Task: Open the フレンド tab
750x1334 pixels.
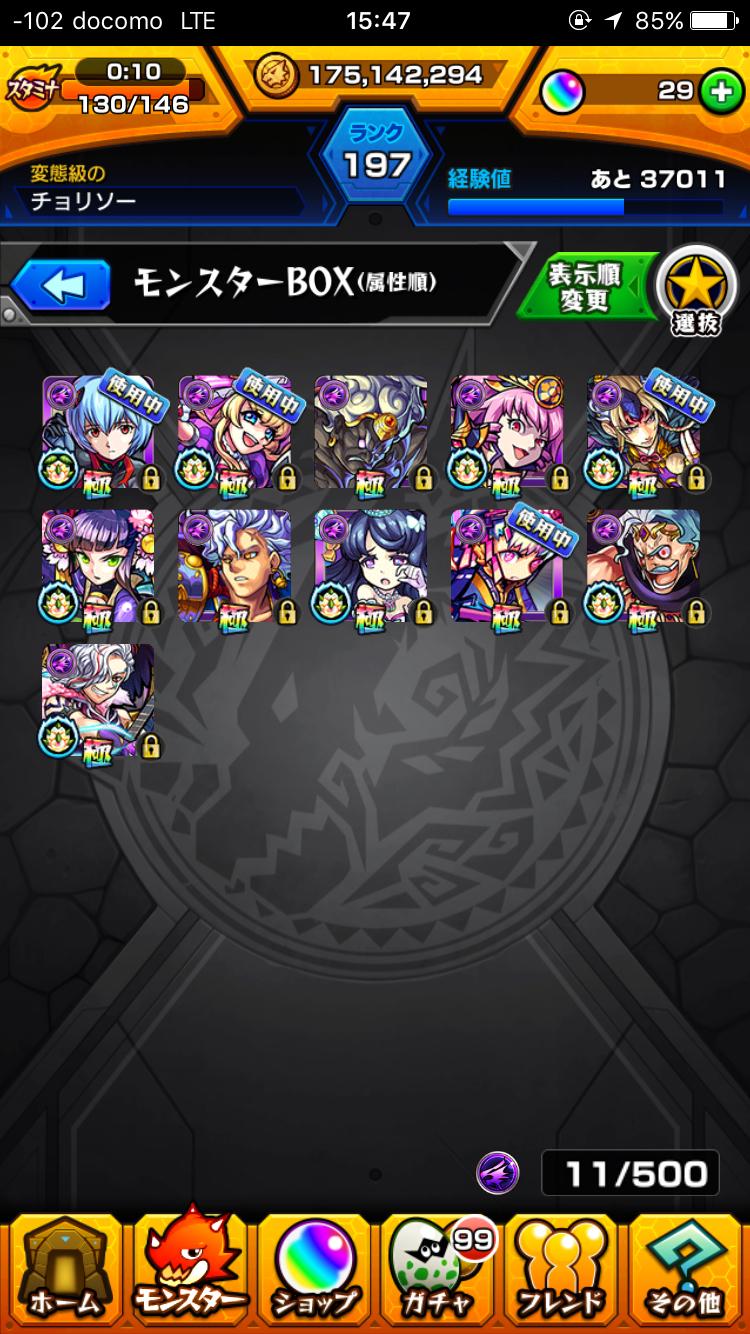Action: [x=561, y=1268]
